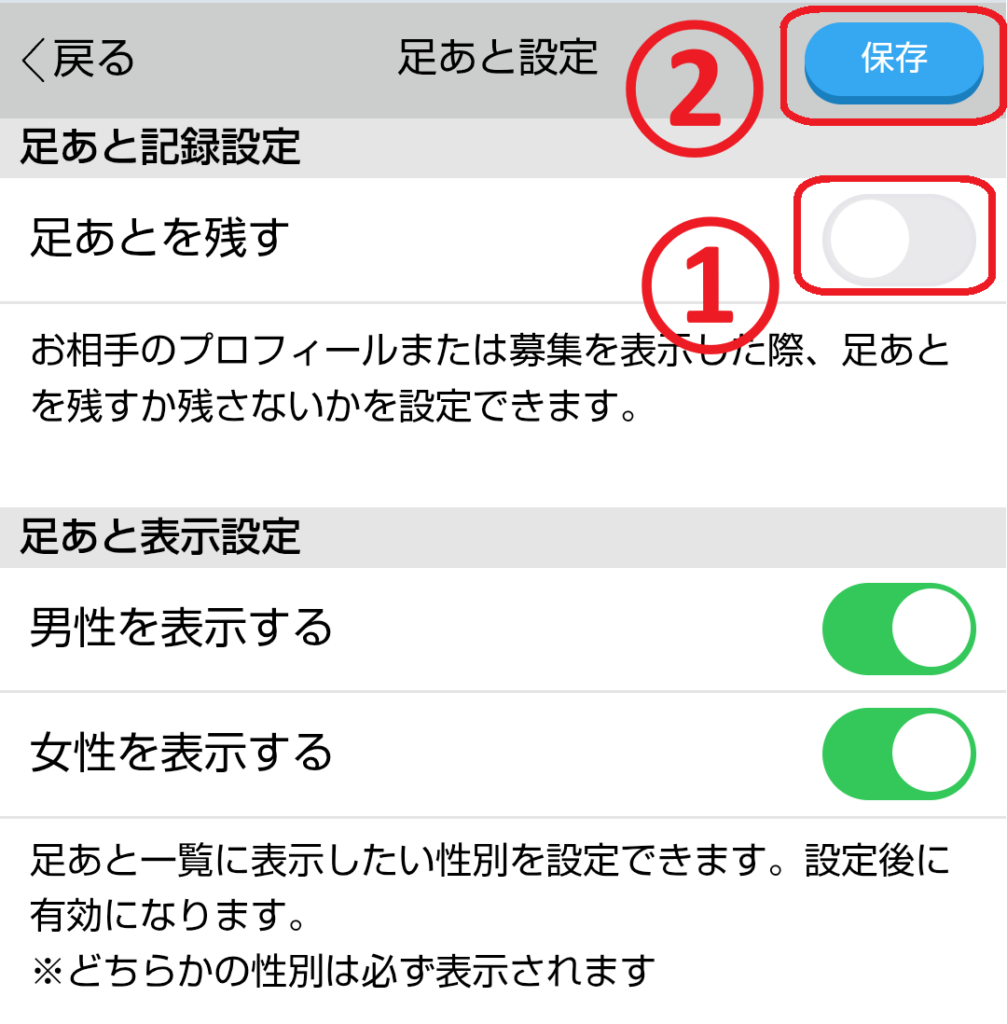Switch off male display in footprint list
Screen dimensions: 1007x1024
pos(897,628)
